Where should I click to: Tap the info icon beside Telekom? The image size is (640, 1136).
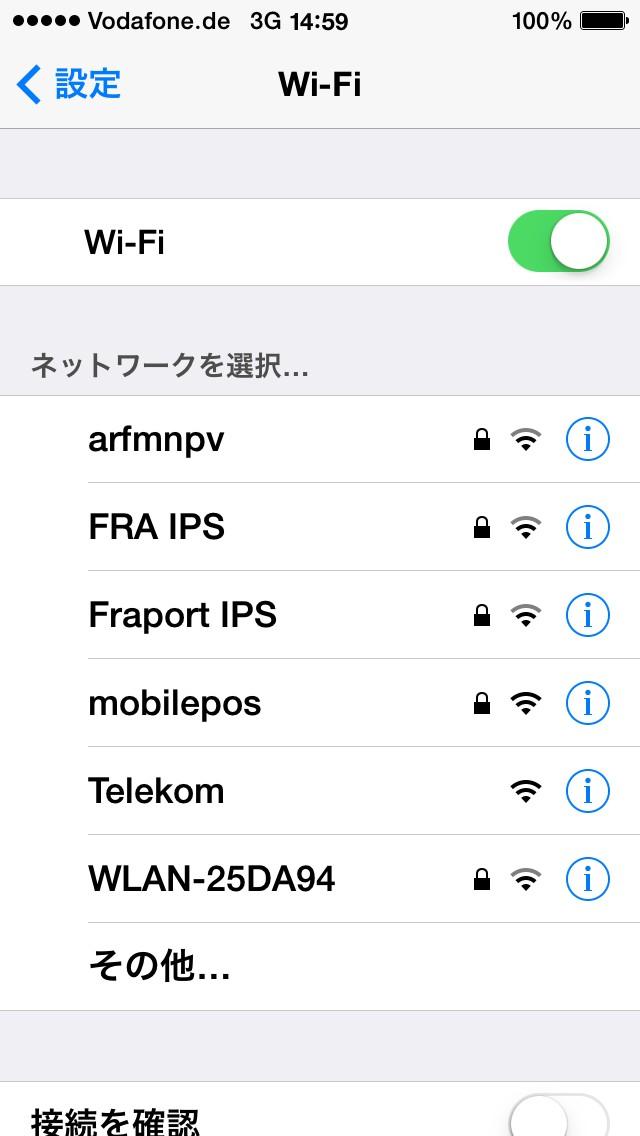click(587, 790)
